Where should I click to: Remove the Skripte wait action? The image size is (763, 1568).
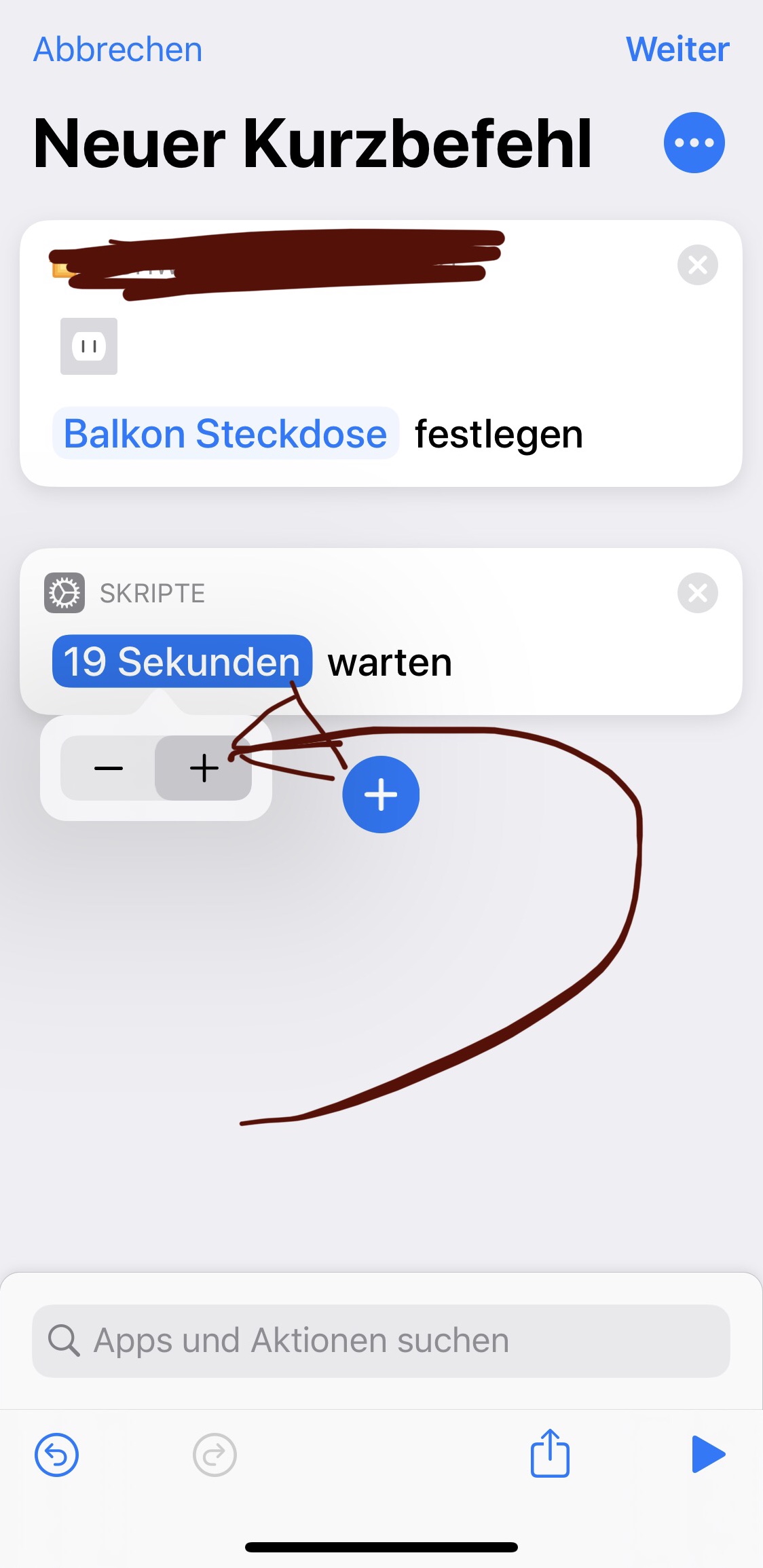(697, 593)
